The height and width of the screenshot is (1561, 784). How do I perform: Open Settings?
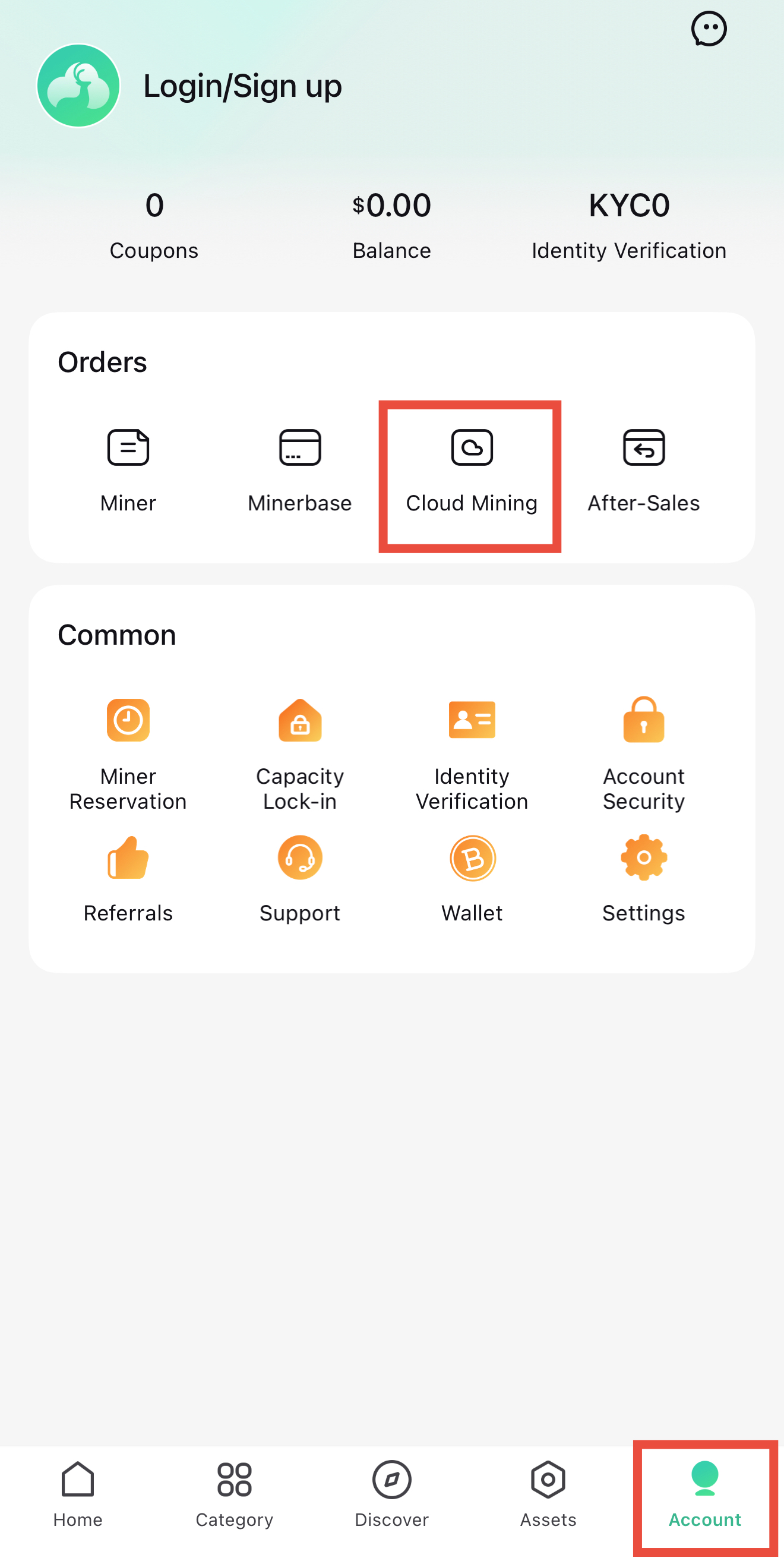643,879
